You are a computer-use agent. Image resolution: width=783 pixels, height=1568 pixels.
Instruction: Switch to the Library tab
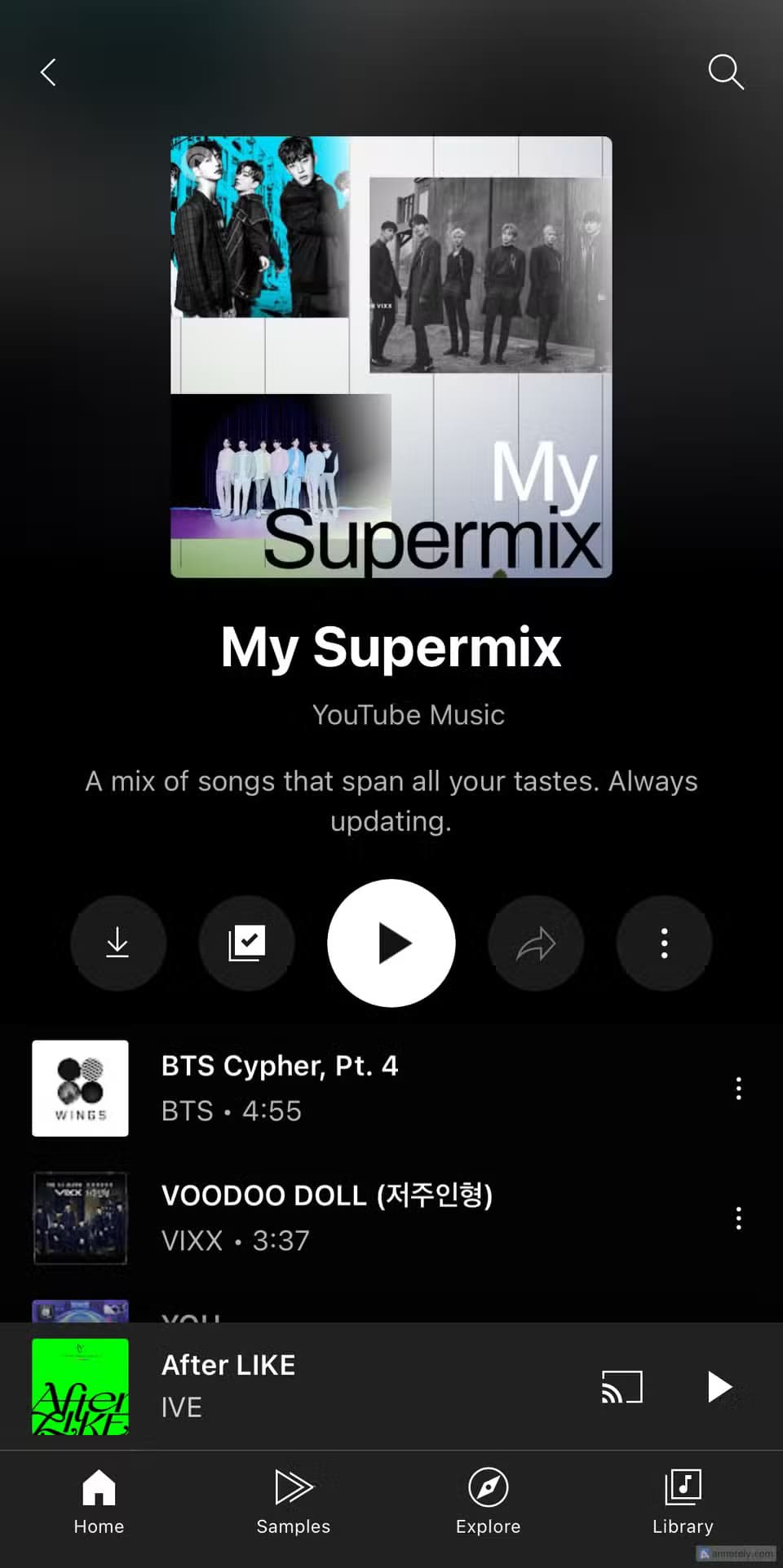click(x=683, y=1501)
